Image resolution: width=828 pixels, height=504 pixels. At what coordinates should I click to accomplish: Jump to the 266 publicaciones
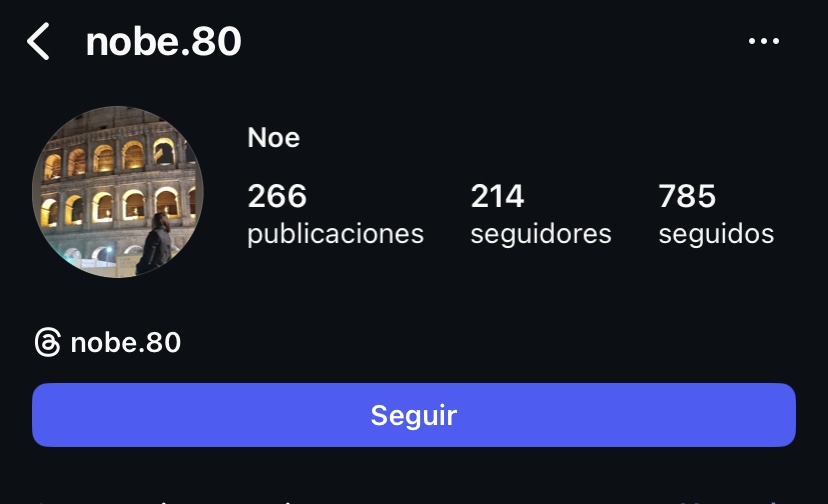tap(334, 214)
